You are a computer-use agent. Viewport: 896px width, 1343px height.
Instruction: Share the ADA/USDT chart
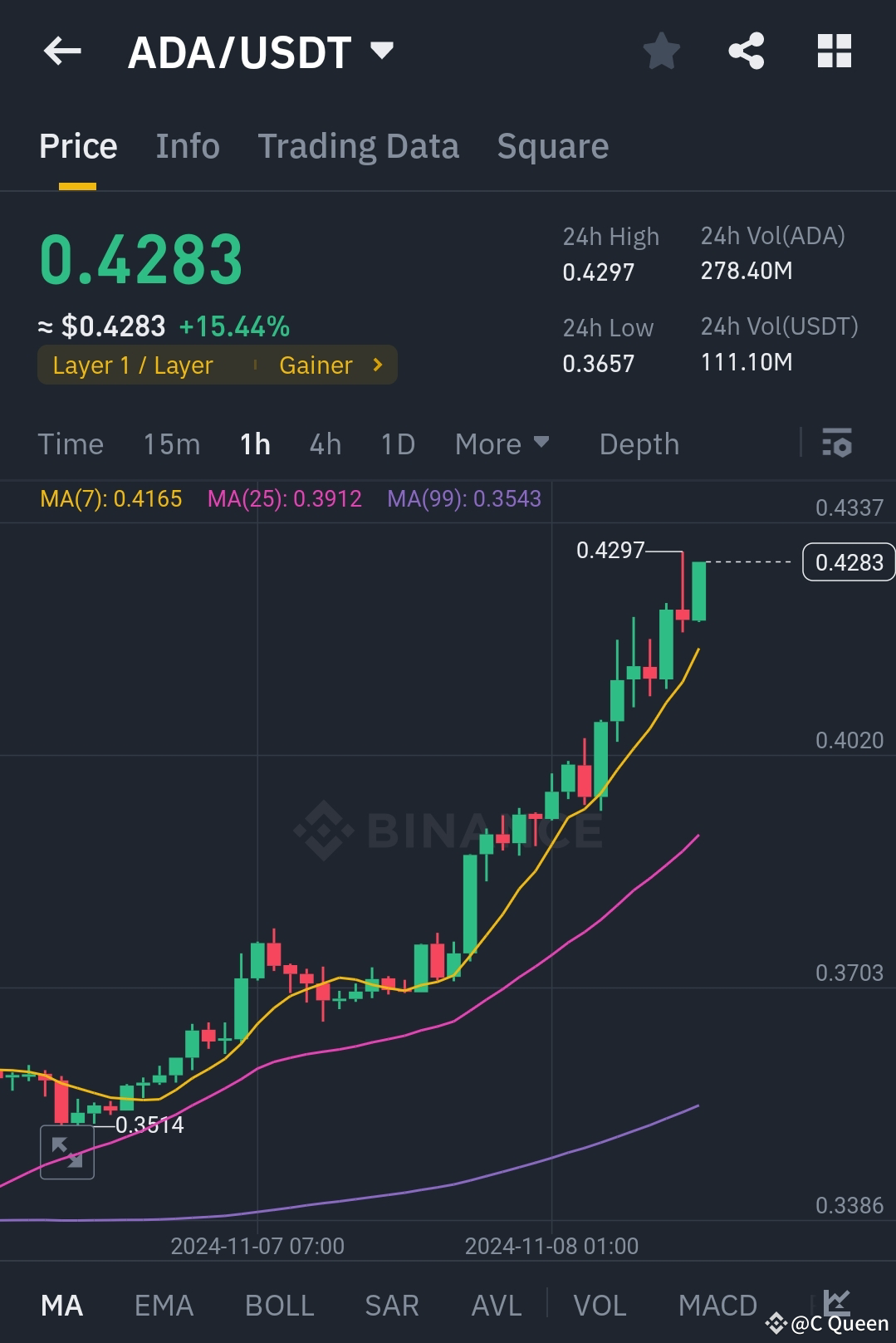(x=746, y=51)
